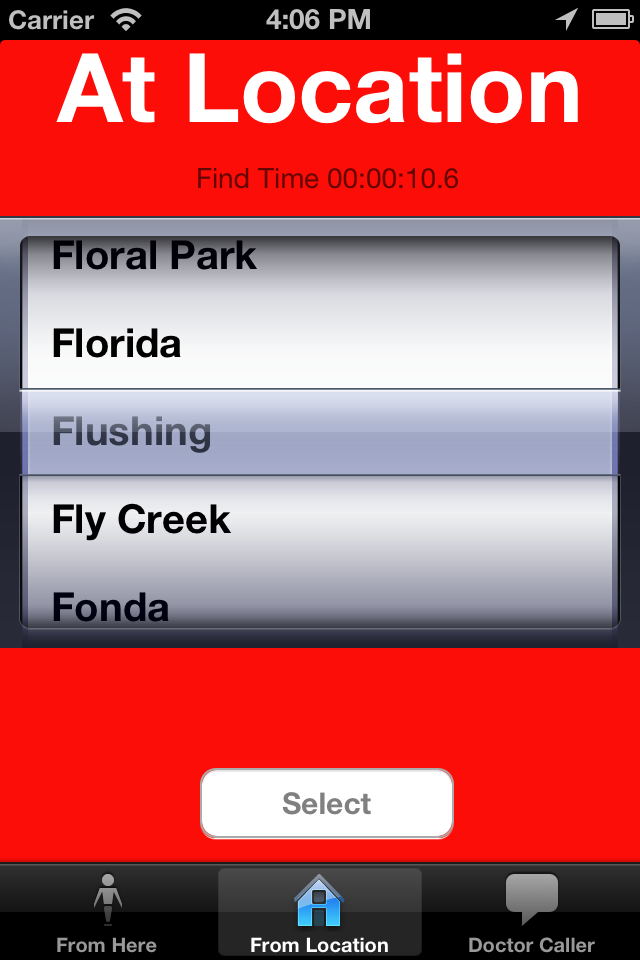Switch to the From Here tab
640x960 pixels.
point(107,914)
